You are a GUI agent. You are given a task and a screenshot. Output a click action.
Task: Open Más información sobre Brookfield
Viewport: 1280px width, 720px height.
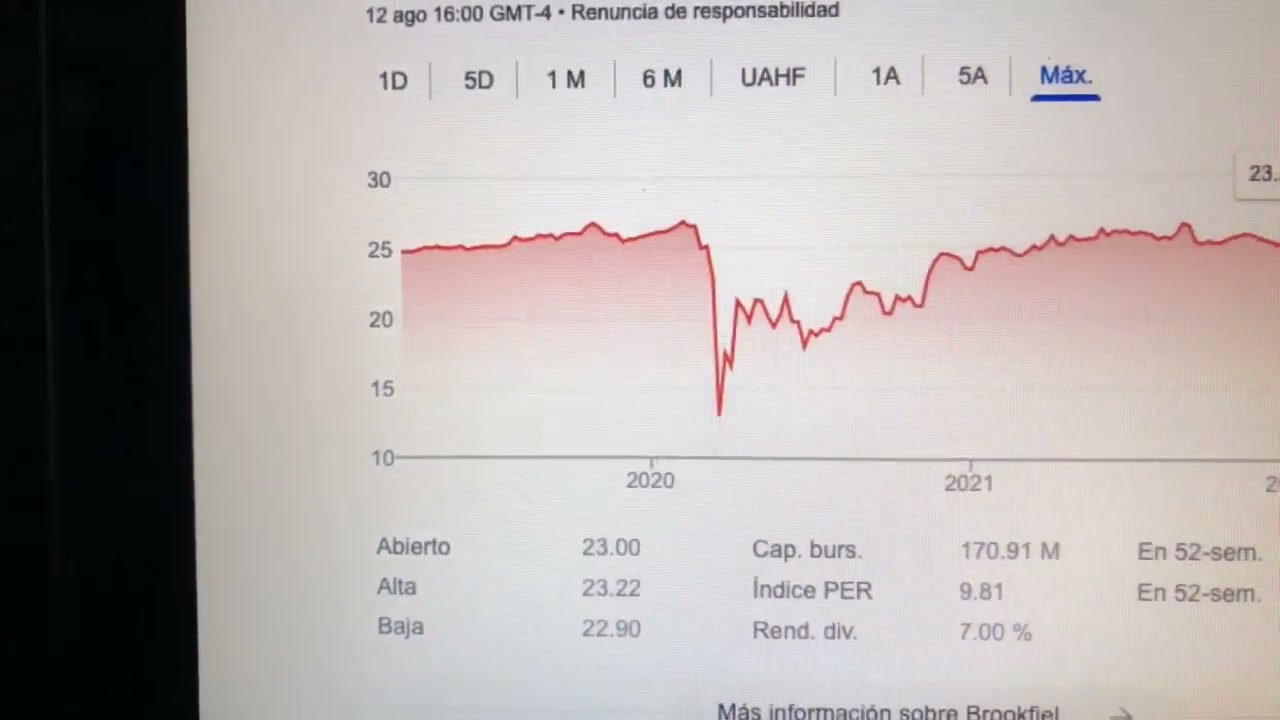(890, 712)
